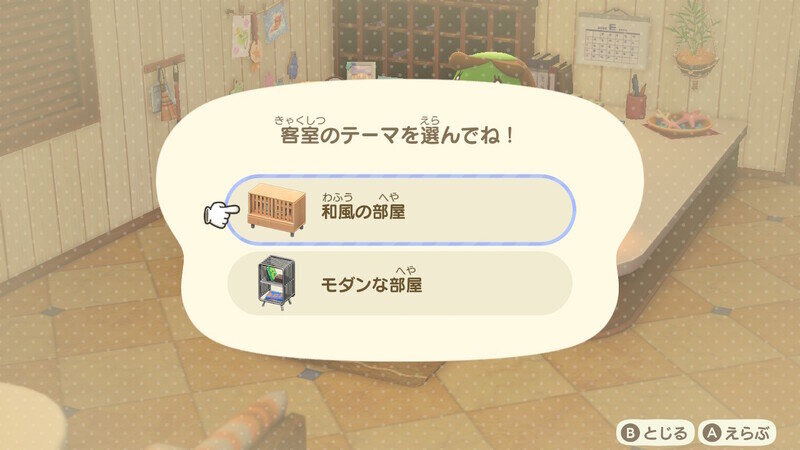Screen dimensions: 800x450
Task: Choose the モダンな部屋 theme option
Action: 400,284
